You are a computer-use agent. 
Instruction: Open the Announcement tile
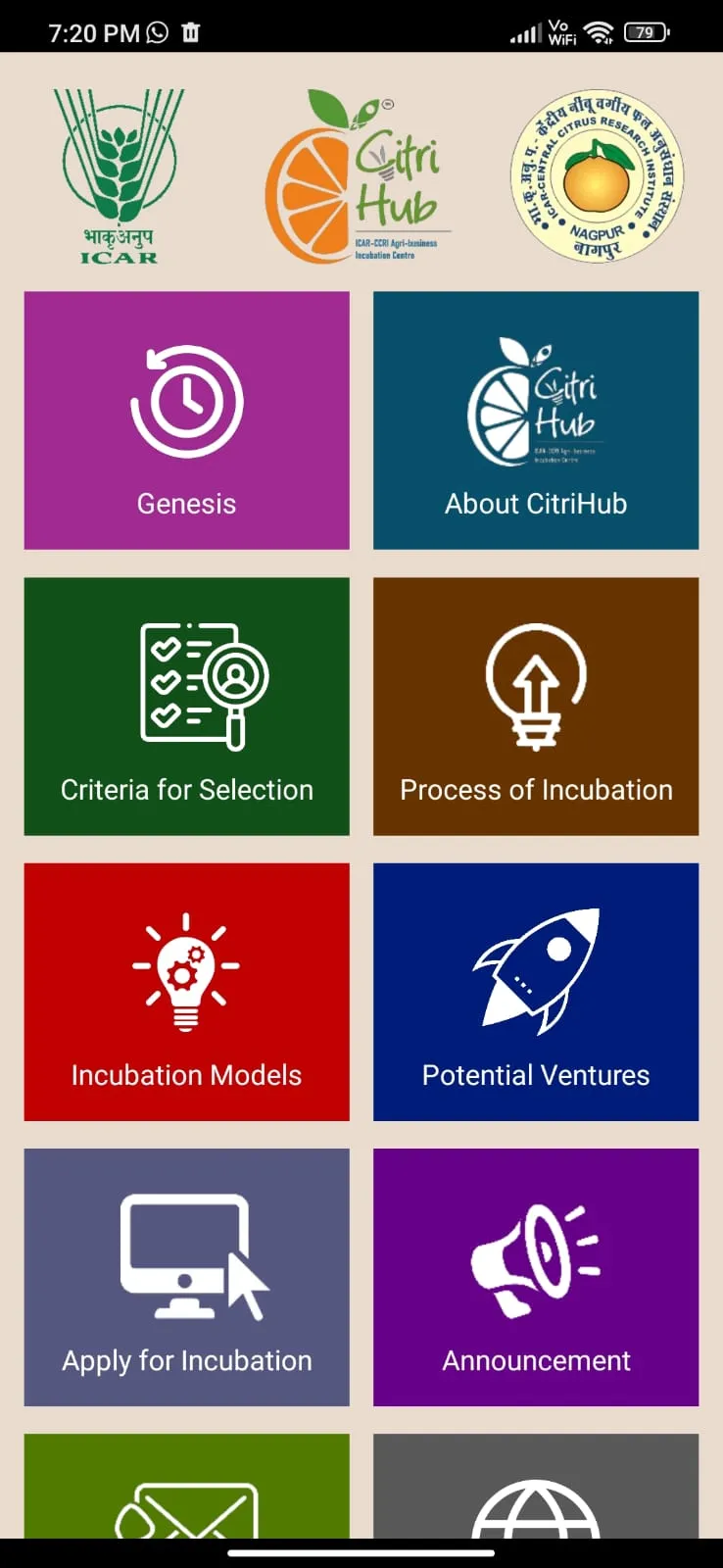(536, 1277)
